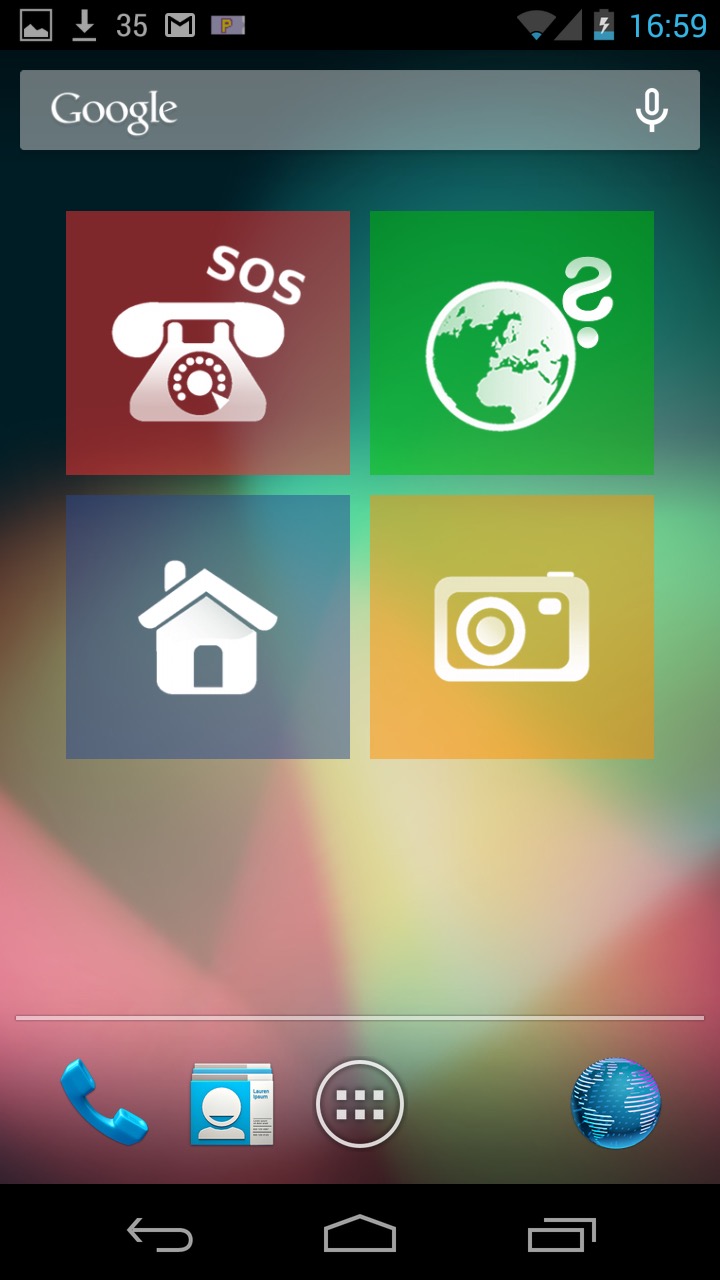Open the blue house tile

208,627
